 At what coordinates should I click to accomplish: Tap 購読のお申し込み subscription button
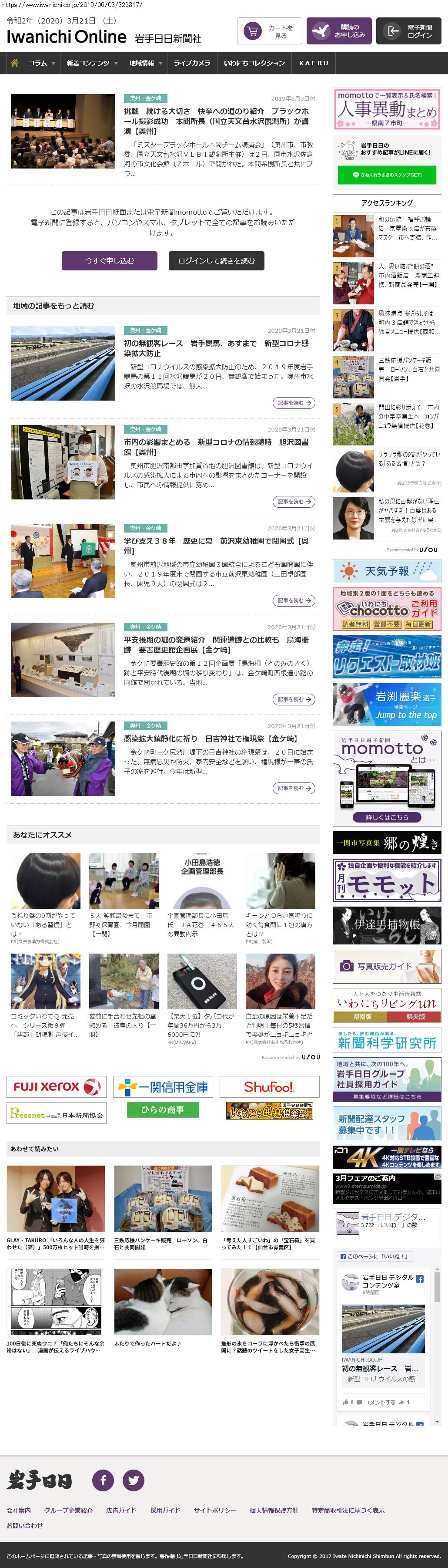click(x=338, y=31)
